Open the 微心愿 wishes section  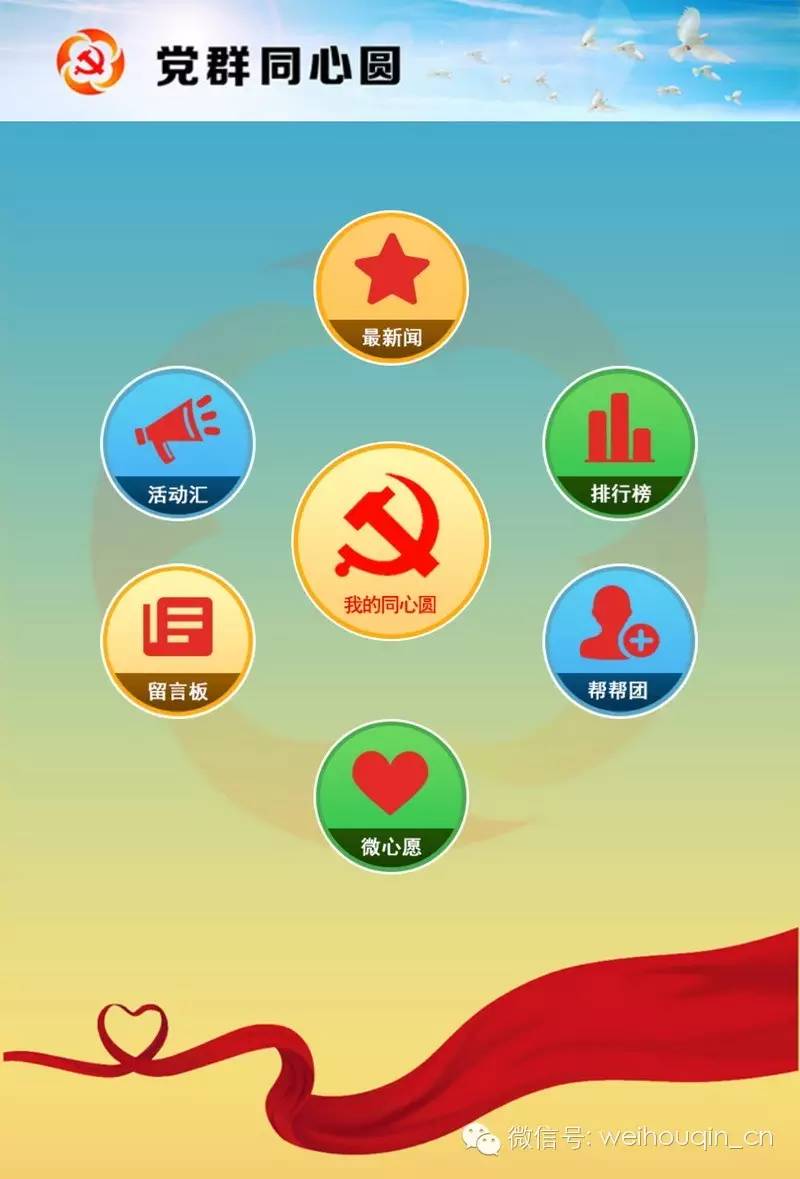point(391,796)
